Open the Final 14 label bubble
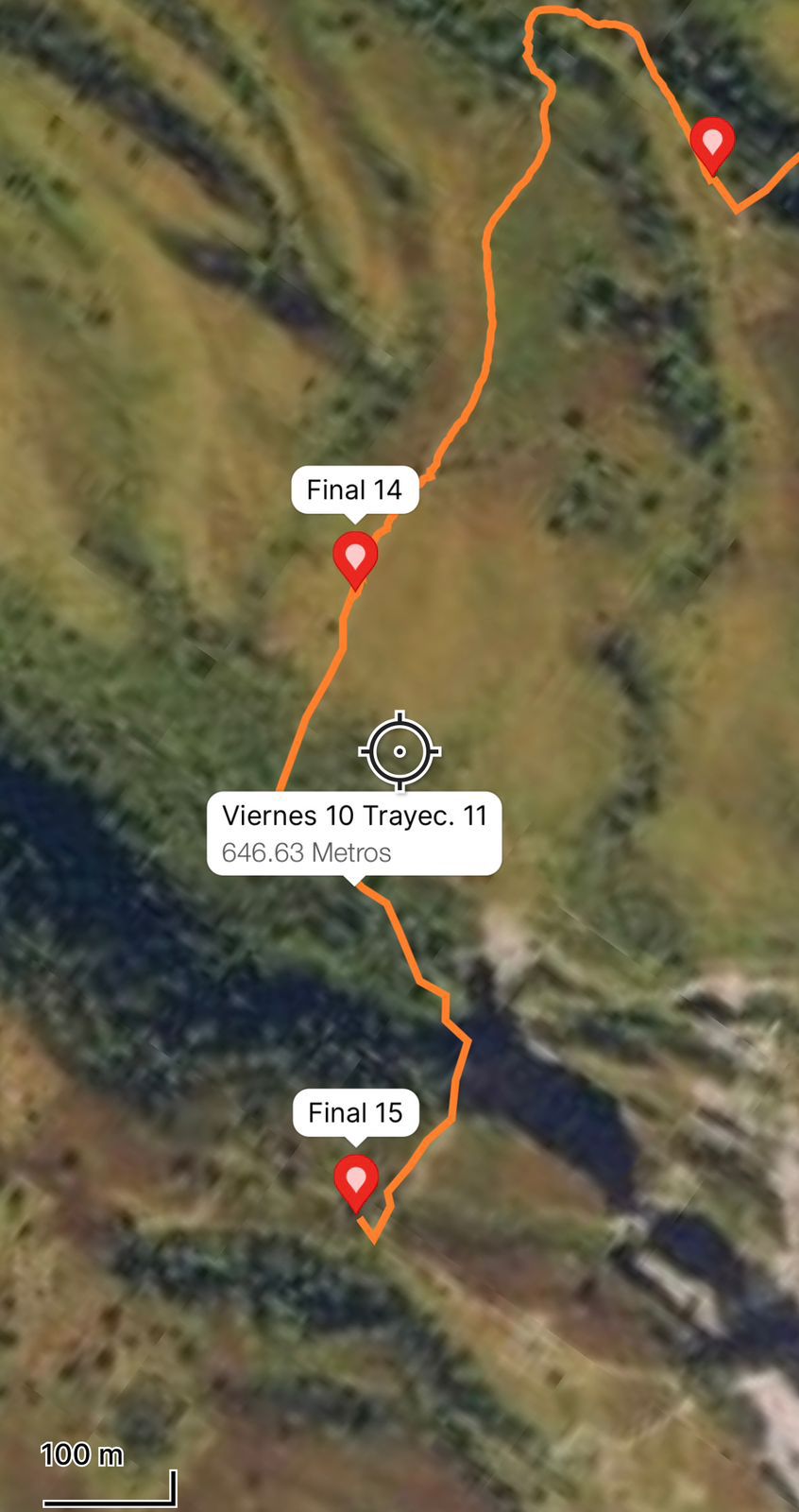This screenshot has height=1512, width=799. tap(354, 490)
